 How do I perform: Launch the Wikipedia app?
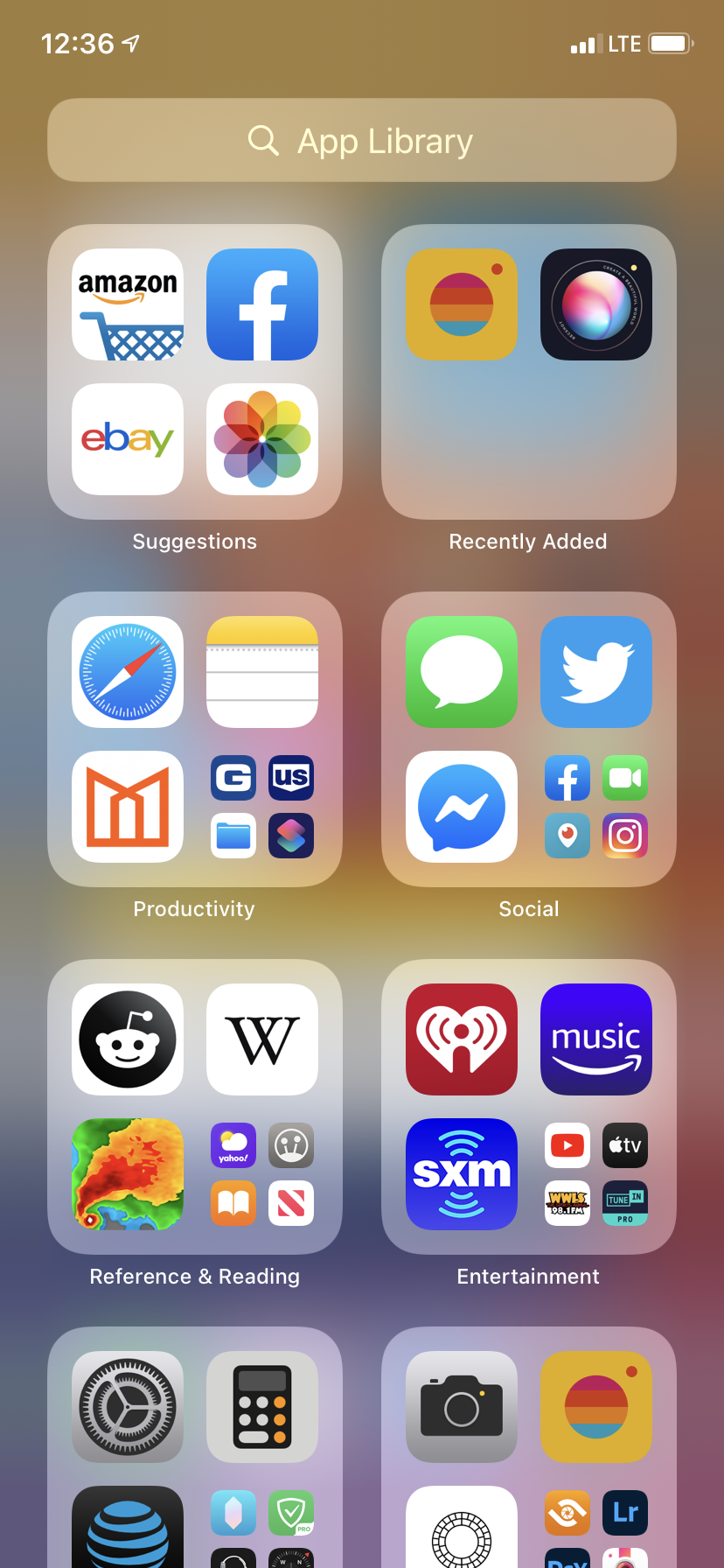pos(262,1039)
